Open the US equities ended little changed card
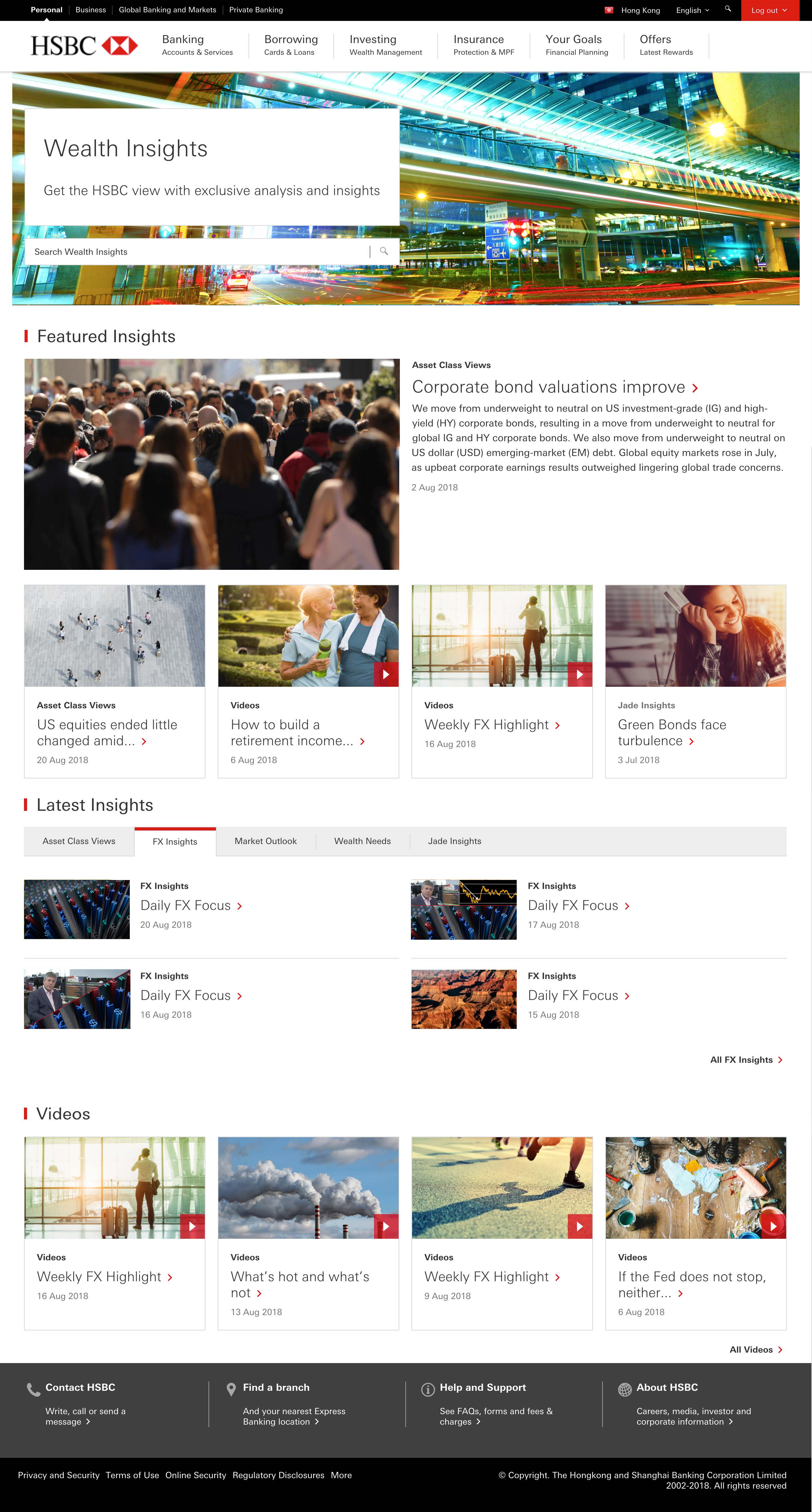The image size is (812, 1512). coord(107,733)
